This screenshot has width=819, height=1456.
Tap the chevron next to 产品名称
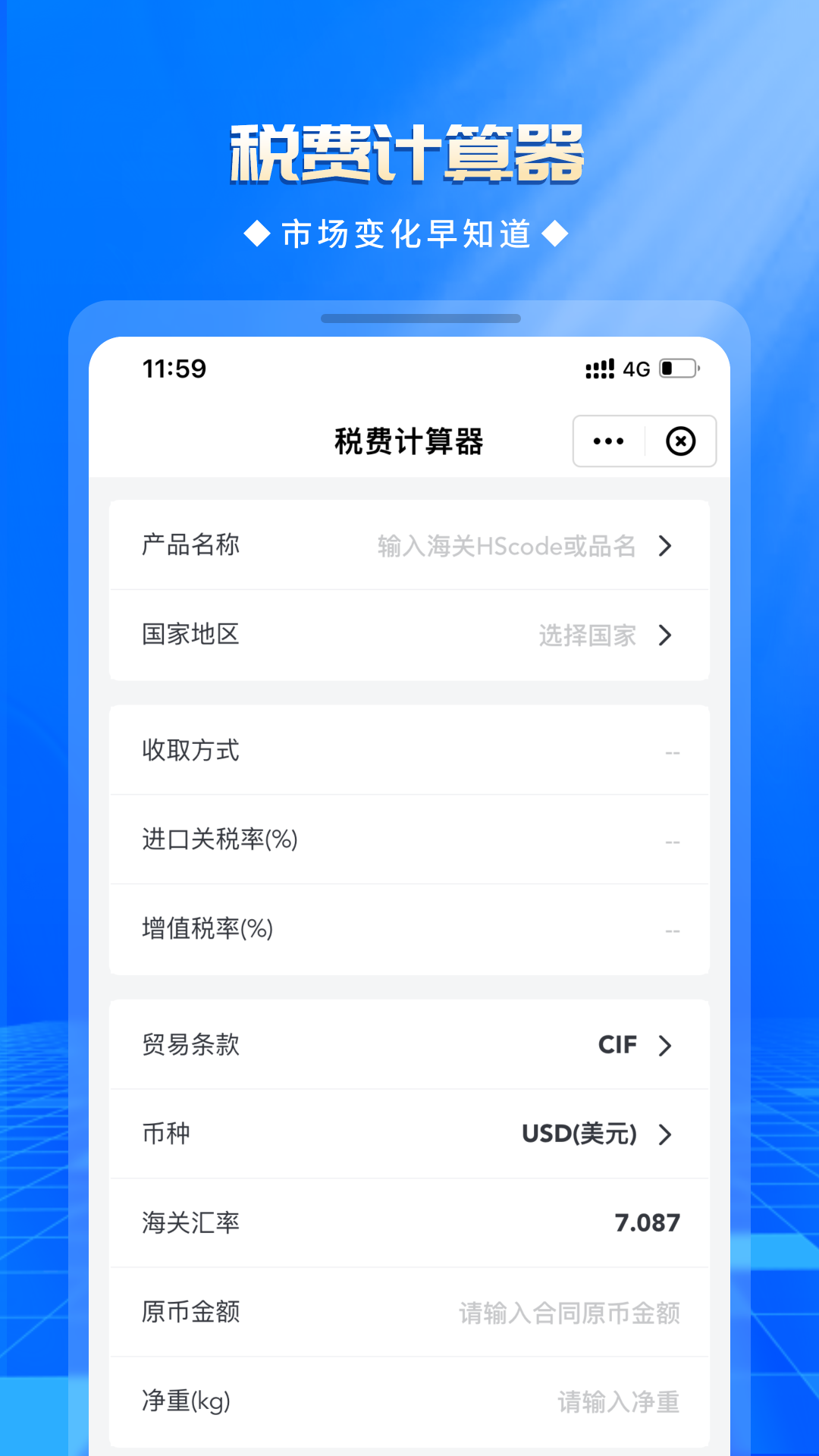[665, 545]
